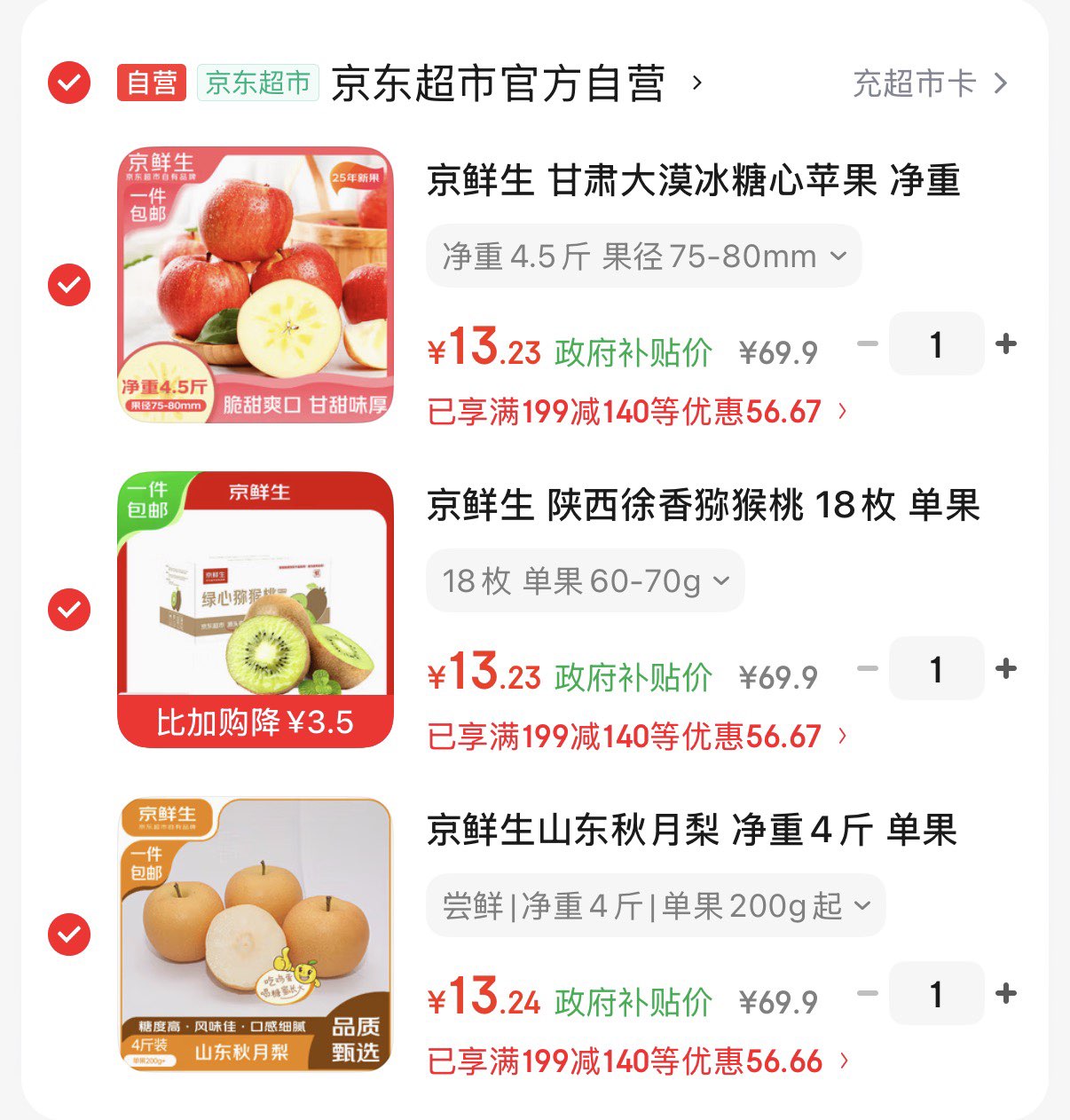Open the 冰糖心苹果 product image
The image size is (1070, 1120).
[256, 285]
